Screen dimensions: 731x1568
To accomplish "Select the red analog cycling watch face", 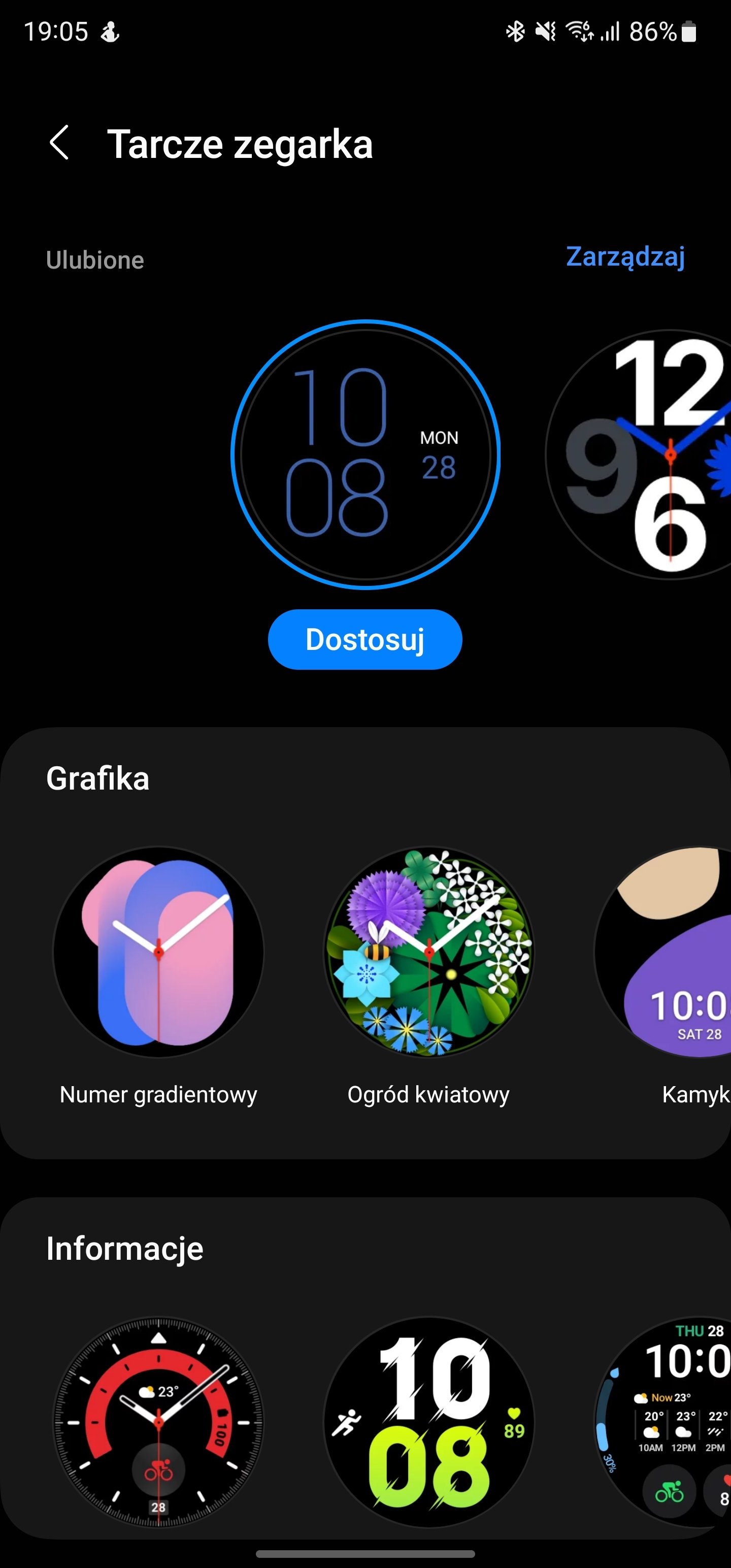I will (158, 1422).
